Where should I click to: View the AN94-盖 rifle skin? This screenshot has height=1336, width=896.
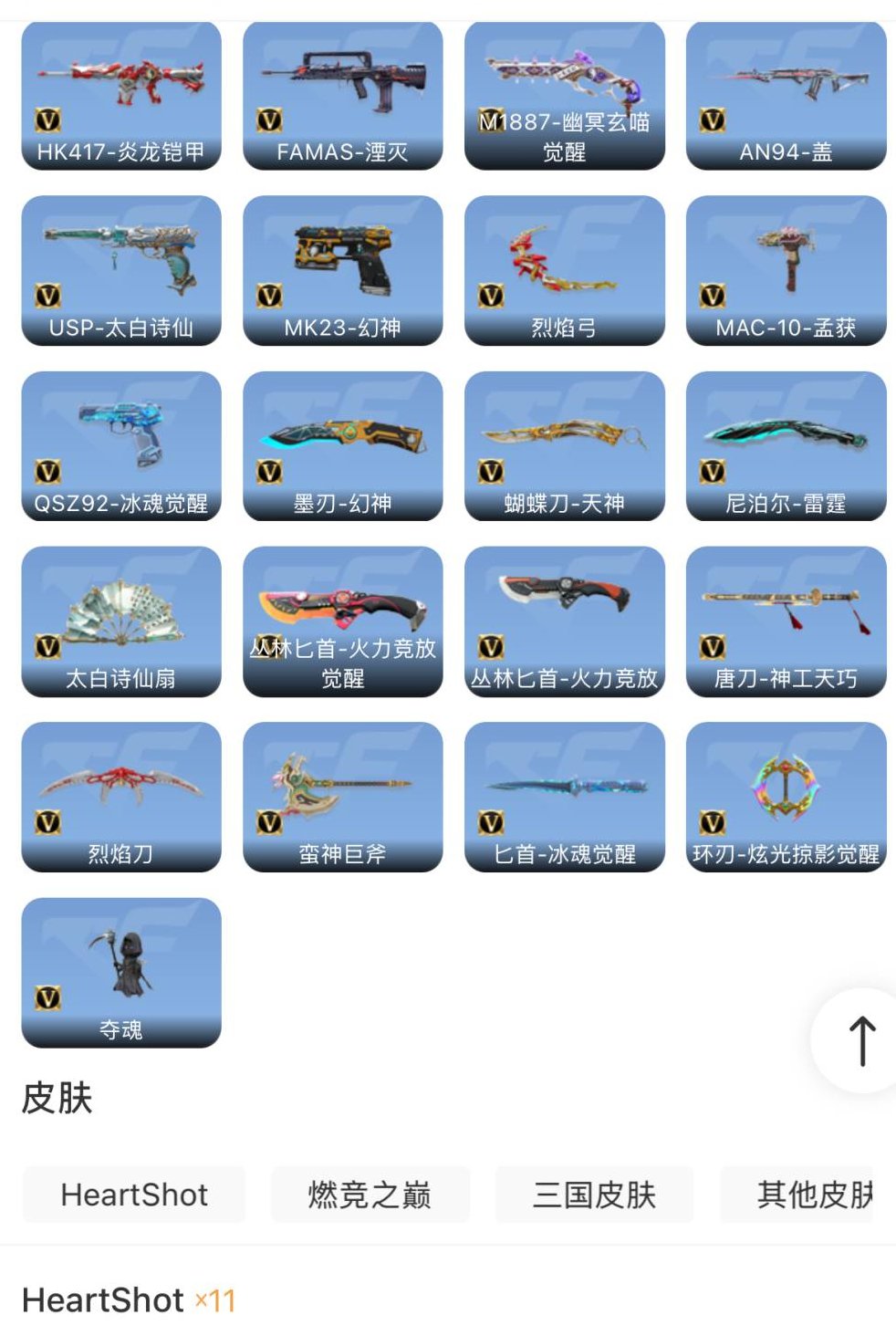point(787,87)
